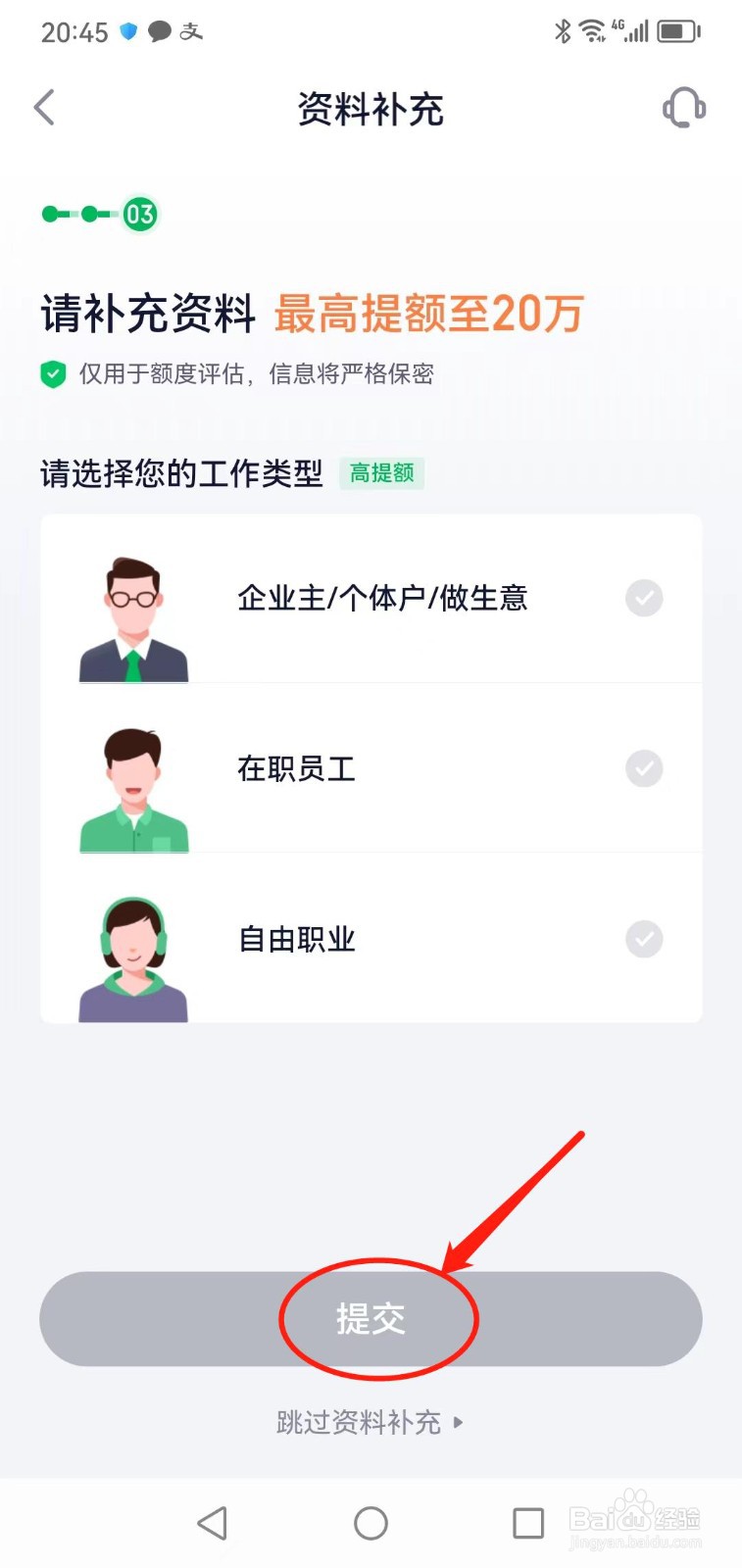Viewport: 742px width, 1568px height.
Task: Click the green shield icon beside the privacy note
Action: (x=54, y=374)
